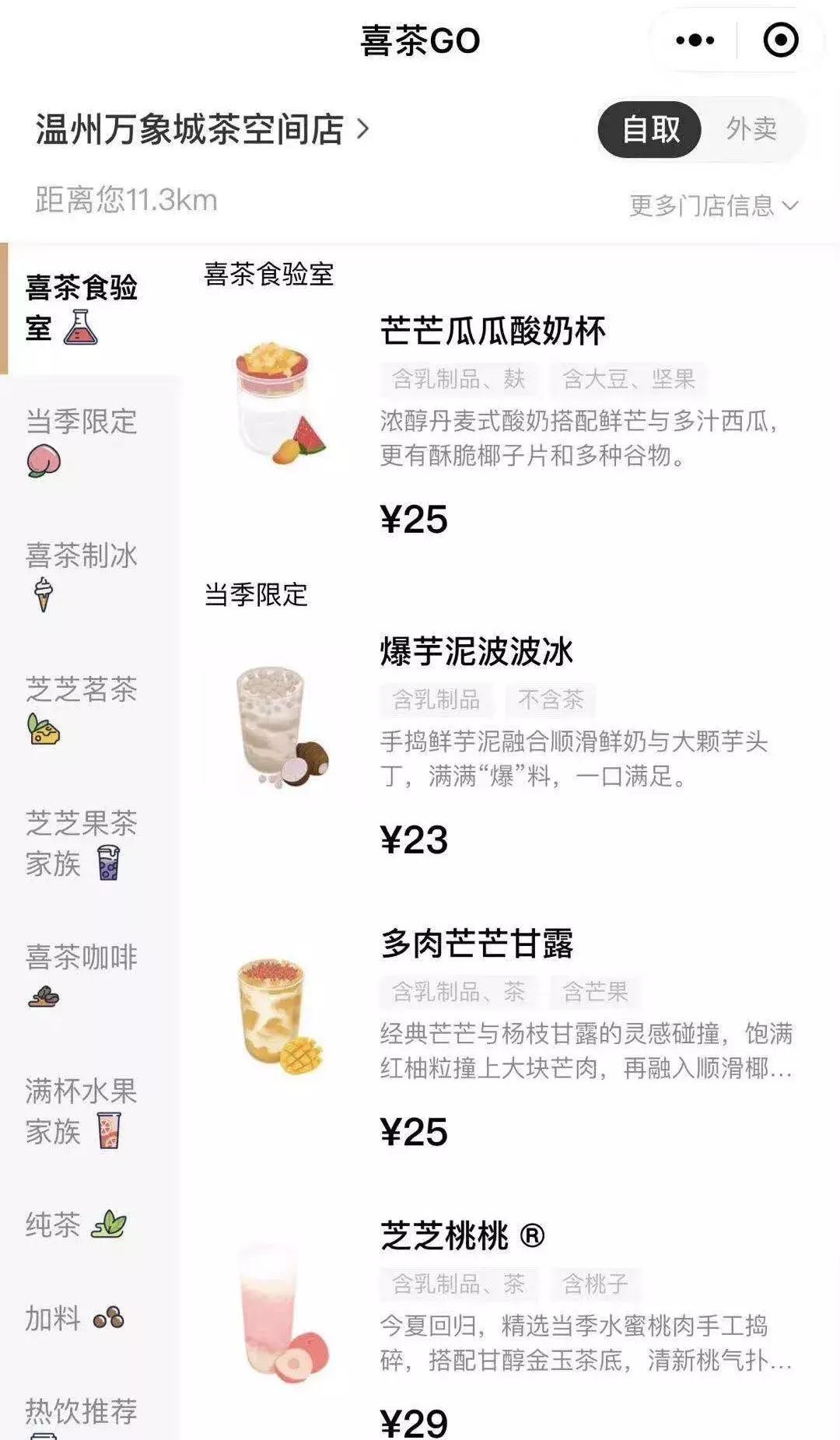Click the 含乳制品 allergen tag on 爆芋泥波波冰
Viewport: 840px width, 1440px height.
point(438,701)
